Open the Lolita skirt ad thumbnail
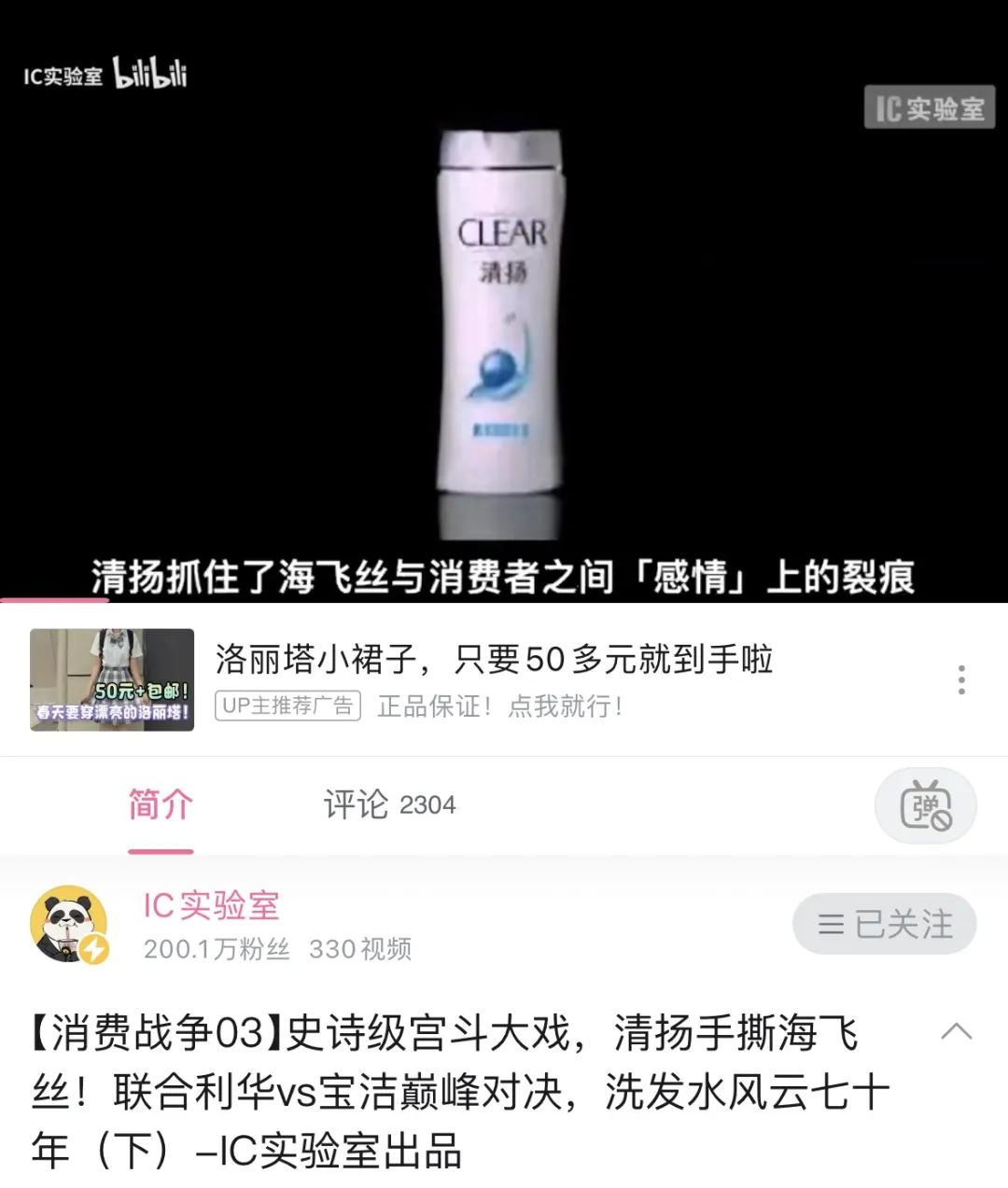 [112, 678]
